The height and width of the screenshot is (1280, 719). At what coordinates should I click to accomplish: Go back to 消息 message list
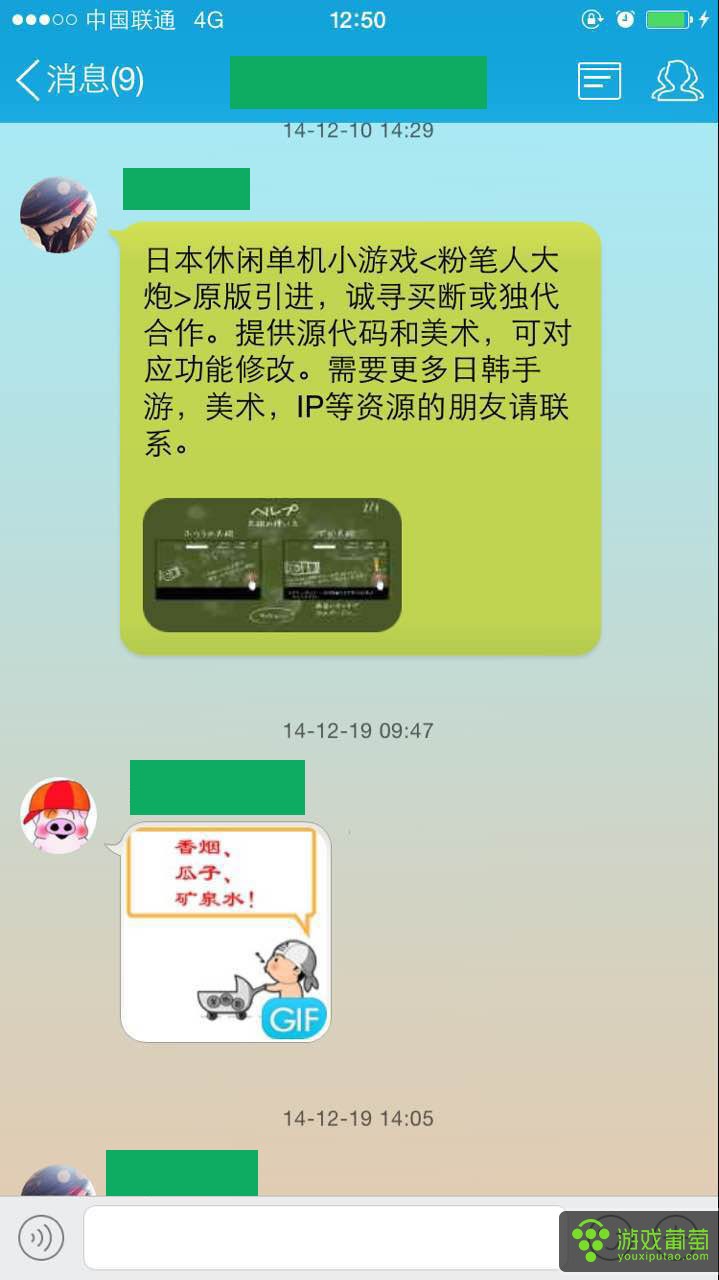(80, 80)
